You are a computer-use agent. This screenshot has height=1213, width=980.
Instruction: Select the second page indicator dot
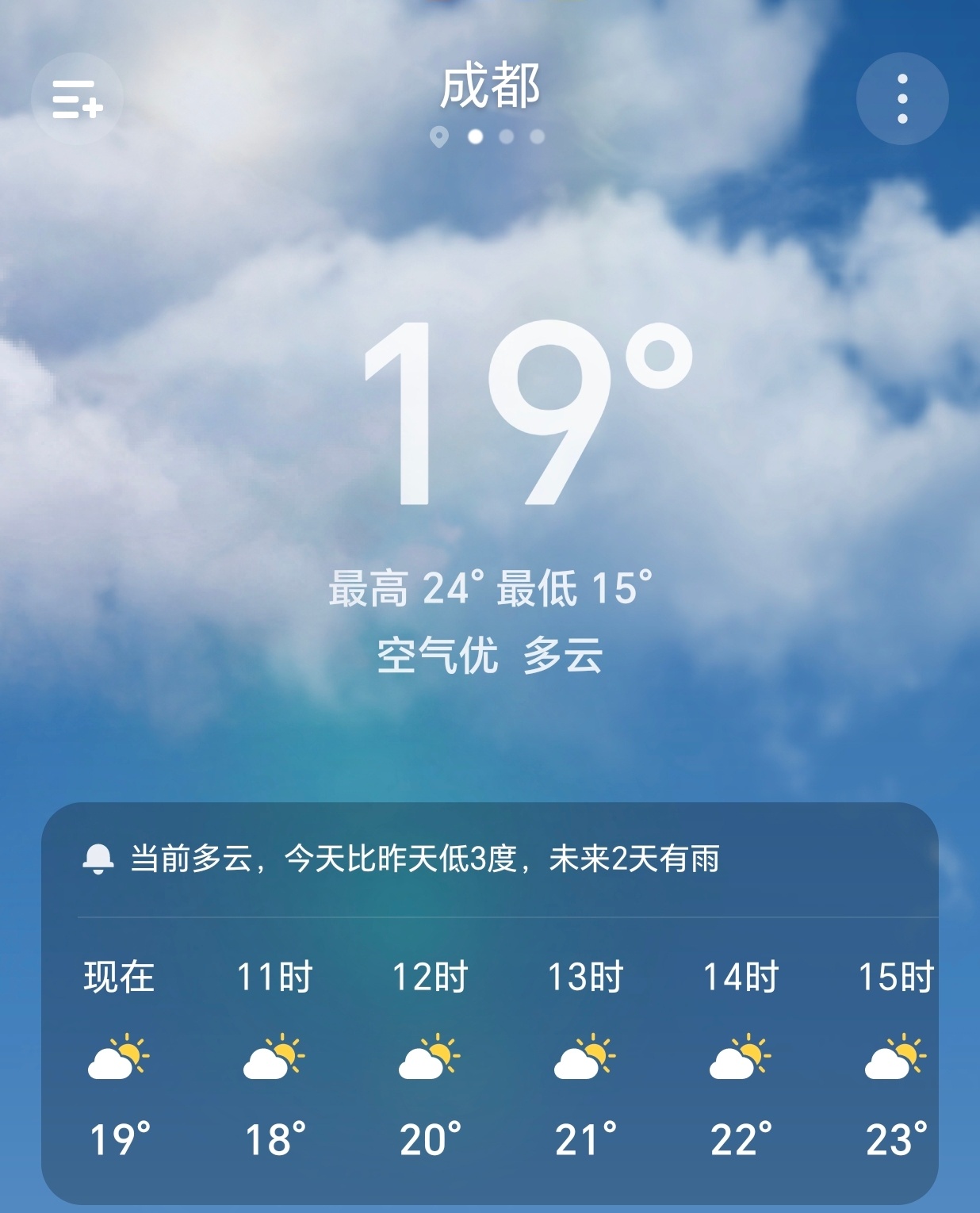474,137
